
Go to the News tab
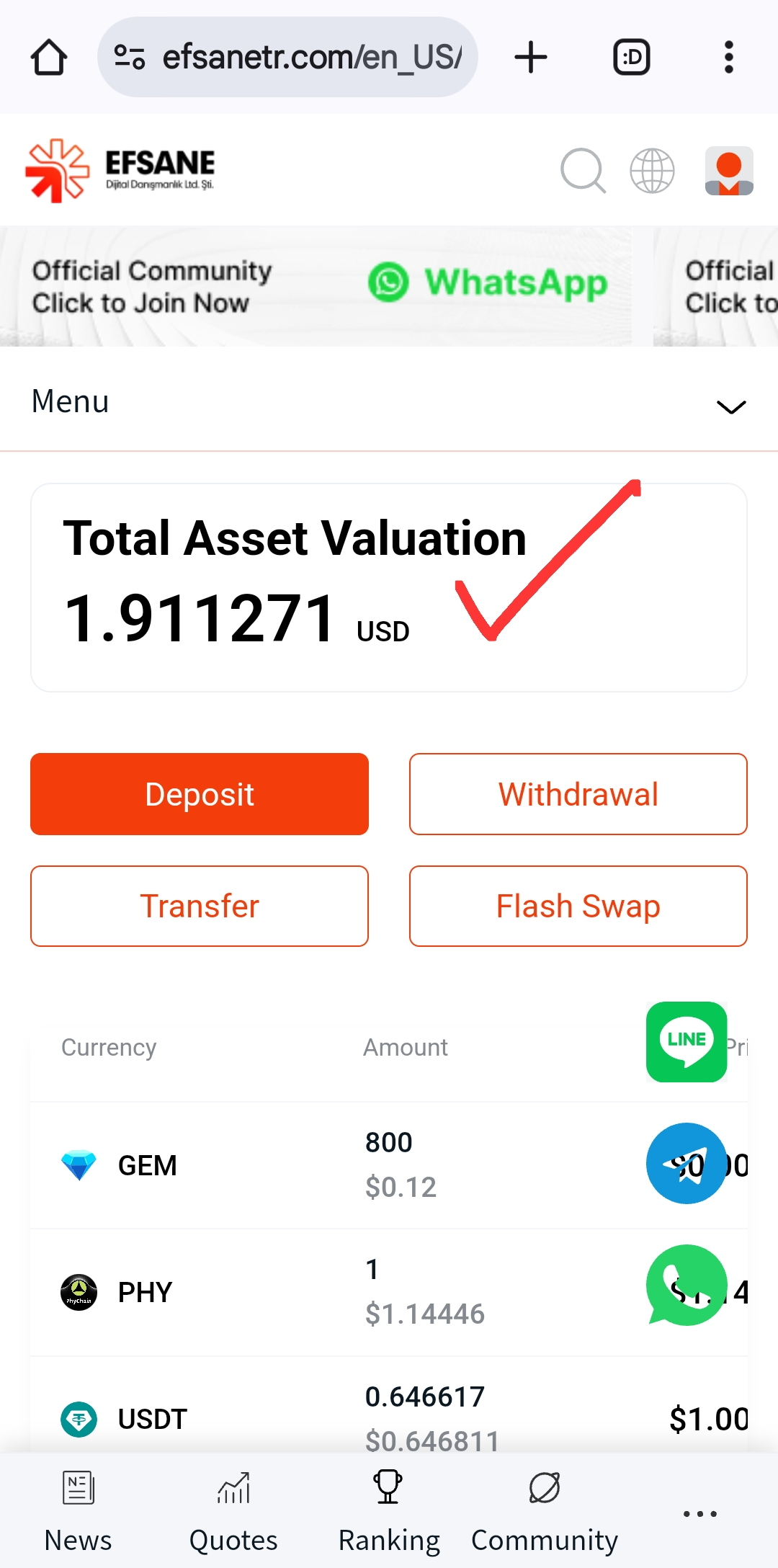tap(78, 1510)
